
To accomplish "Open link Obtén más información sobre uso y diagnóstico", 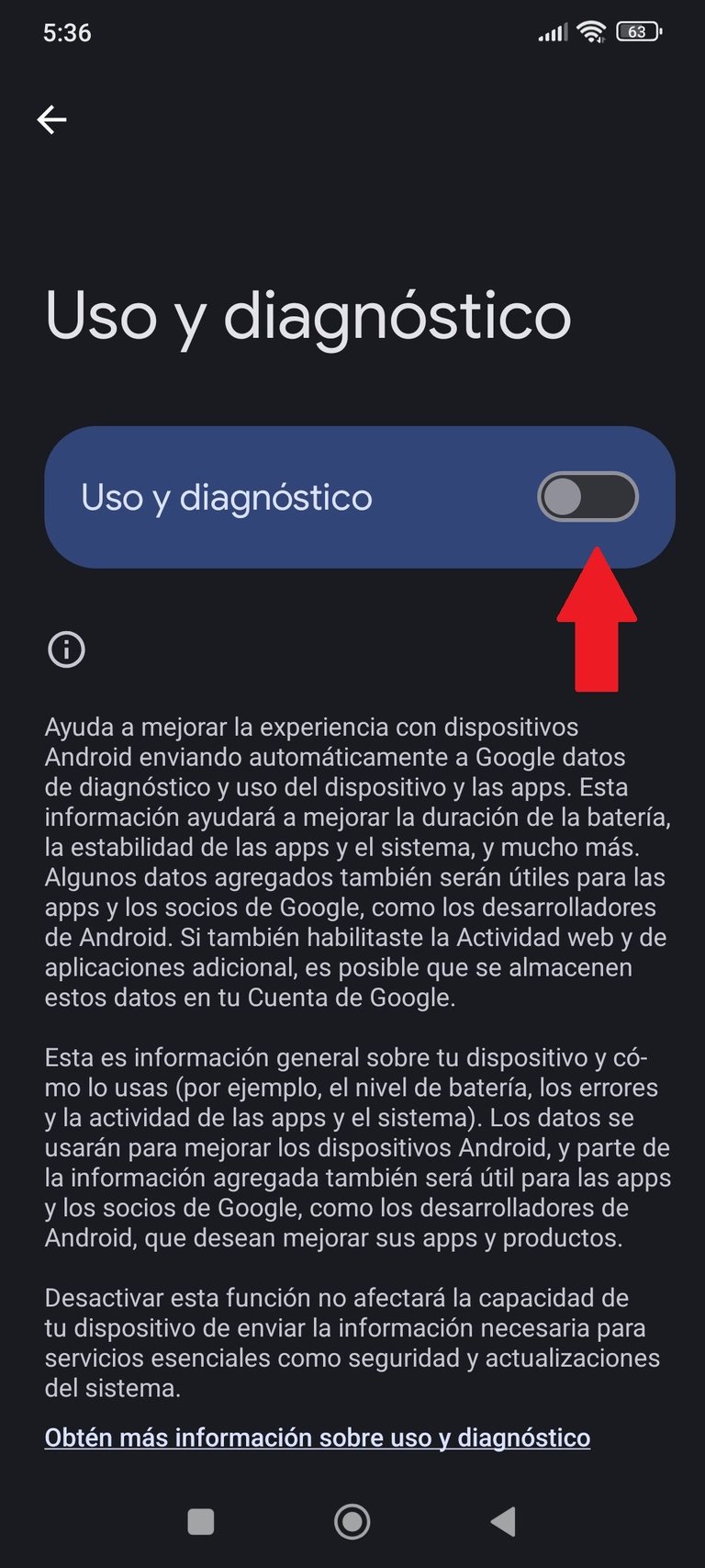I will click(x=318, y=1438).
